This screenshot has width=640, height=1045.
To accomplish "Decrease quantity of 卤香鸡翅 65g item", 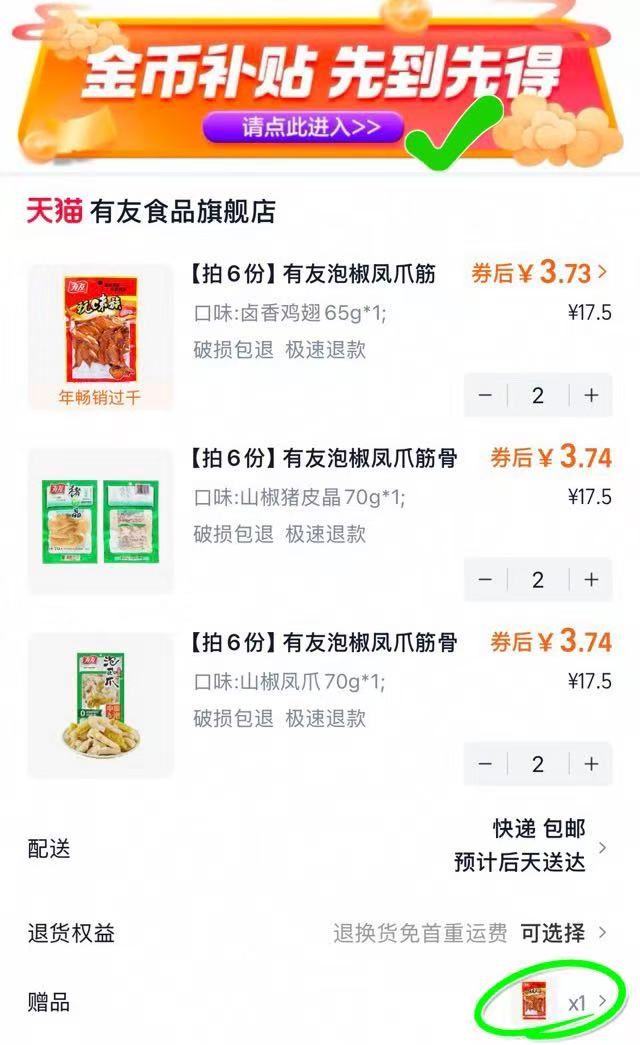I will [485, 395].
